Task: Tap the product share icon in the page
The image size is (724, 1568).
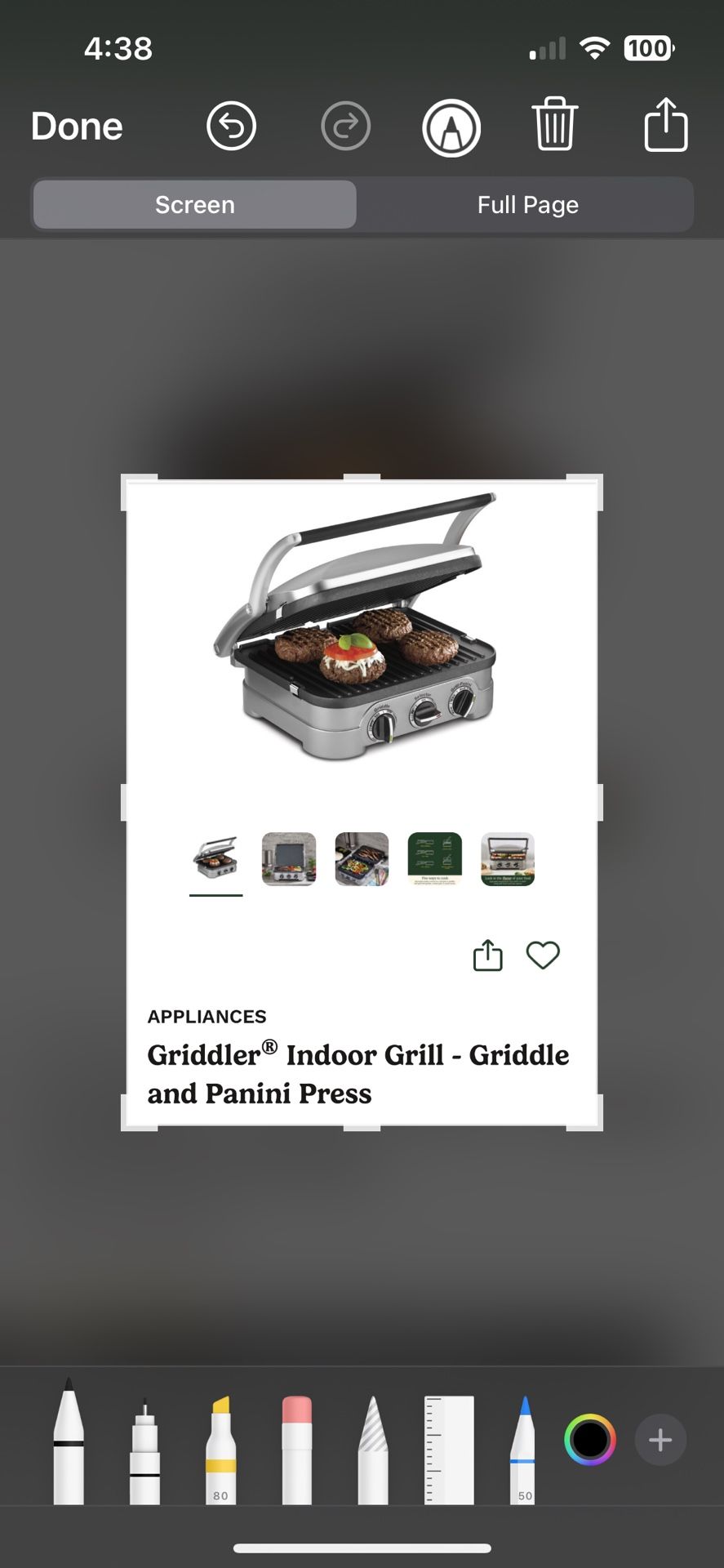Action: point(486,954)
